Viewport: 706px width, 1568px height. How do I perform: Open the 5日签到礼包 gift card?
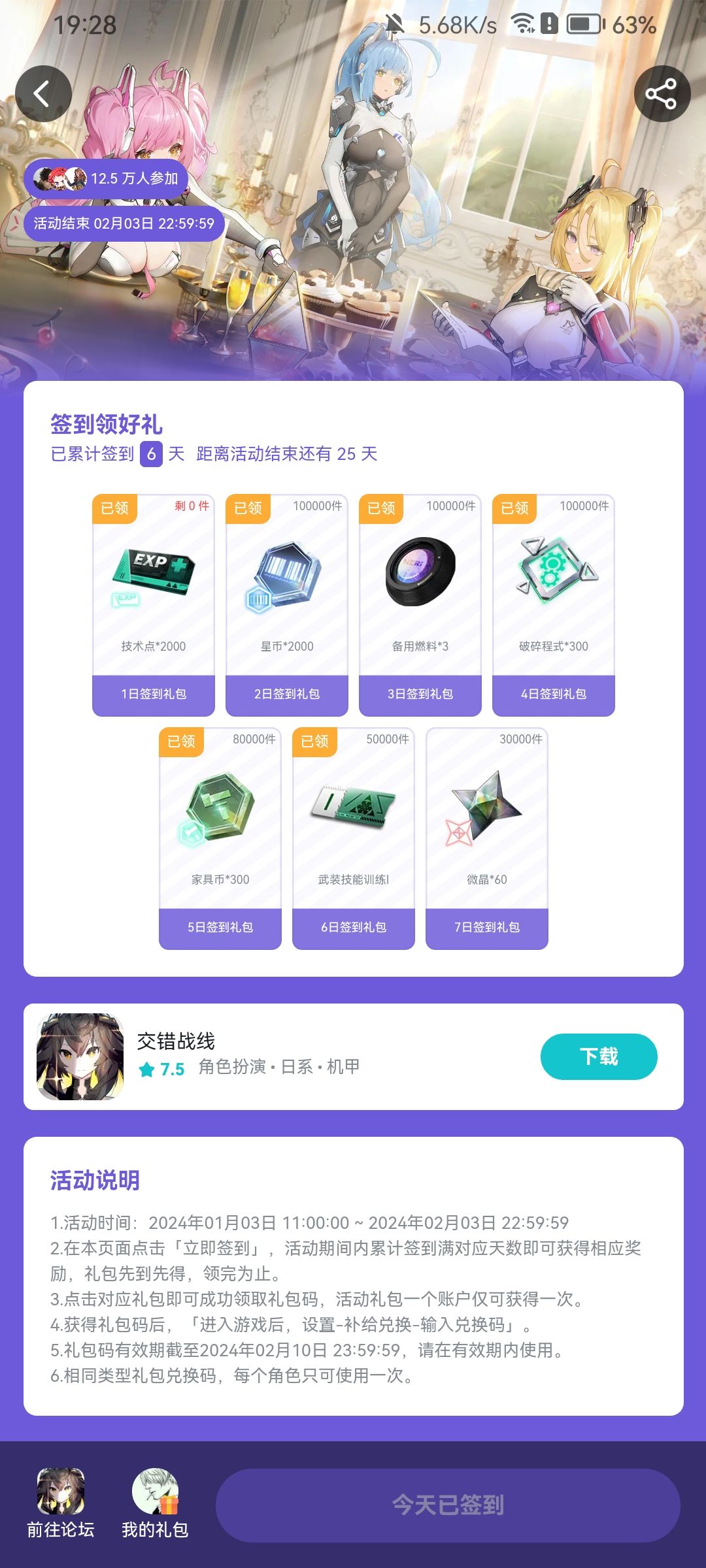point(220,838)
